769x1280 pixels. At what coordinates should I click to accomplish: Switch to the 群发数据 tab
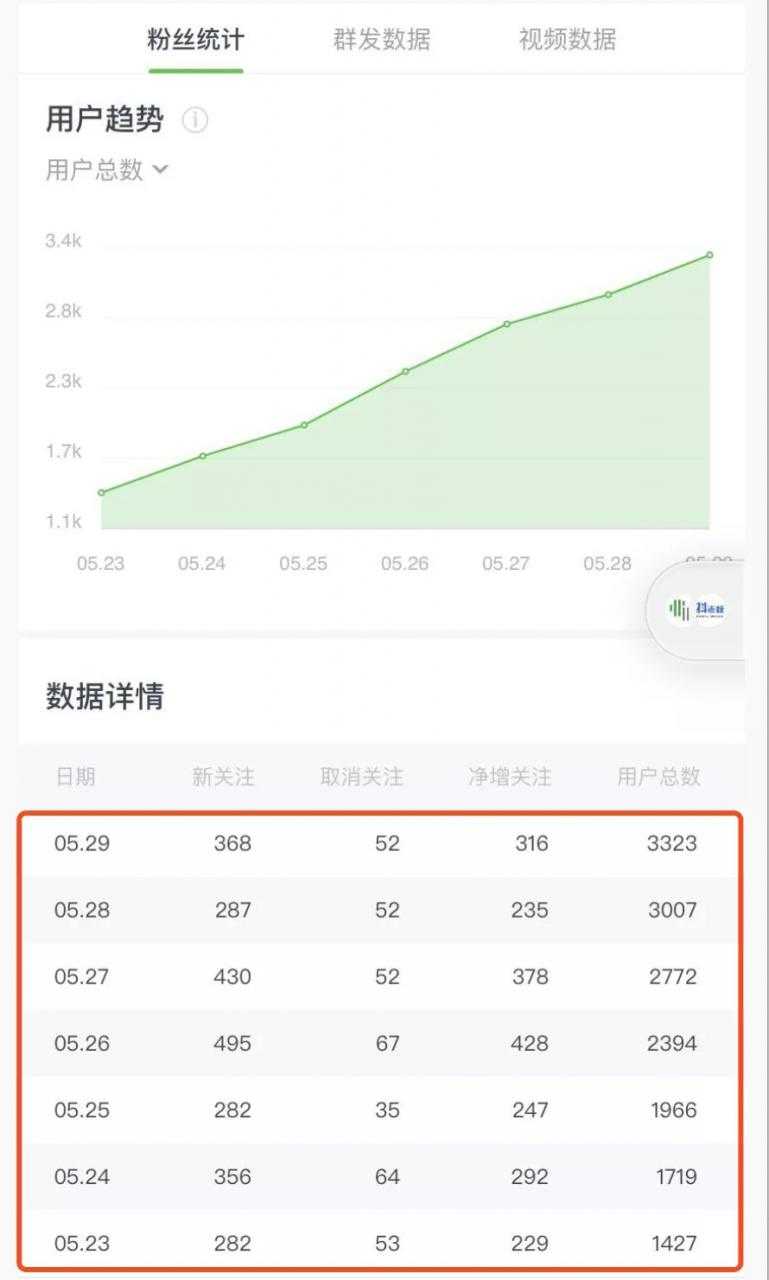point(383,40)
